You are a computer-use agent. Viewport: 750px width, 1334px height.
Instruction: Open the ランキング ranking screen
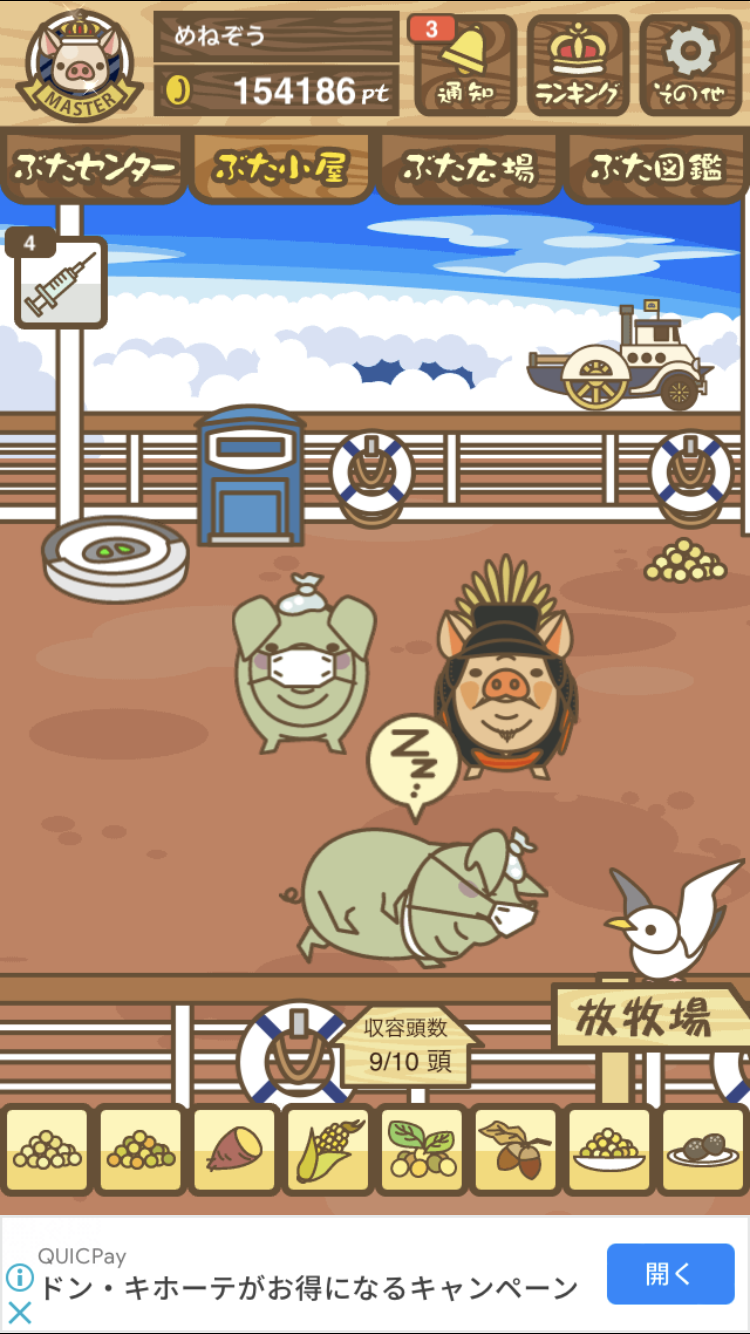(579, 66)
